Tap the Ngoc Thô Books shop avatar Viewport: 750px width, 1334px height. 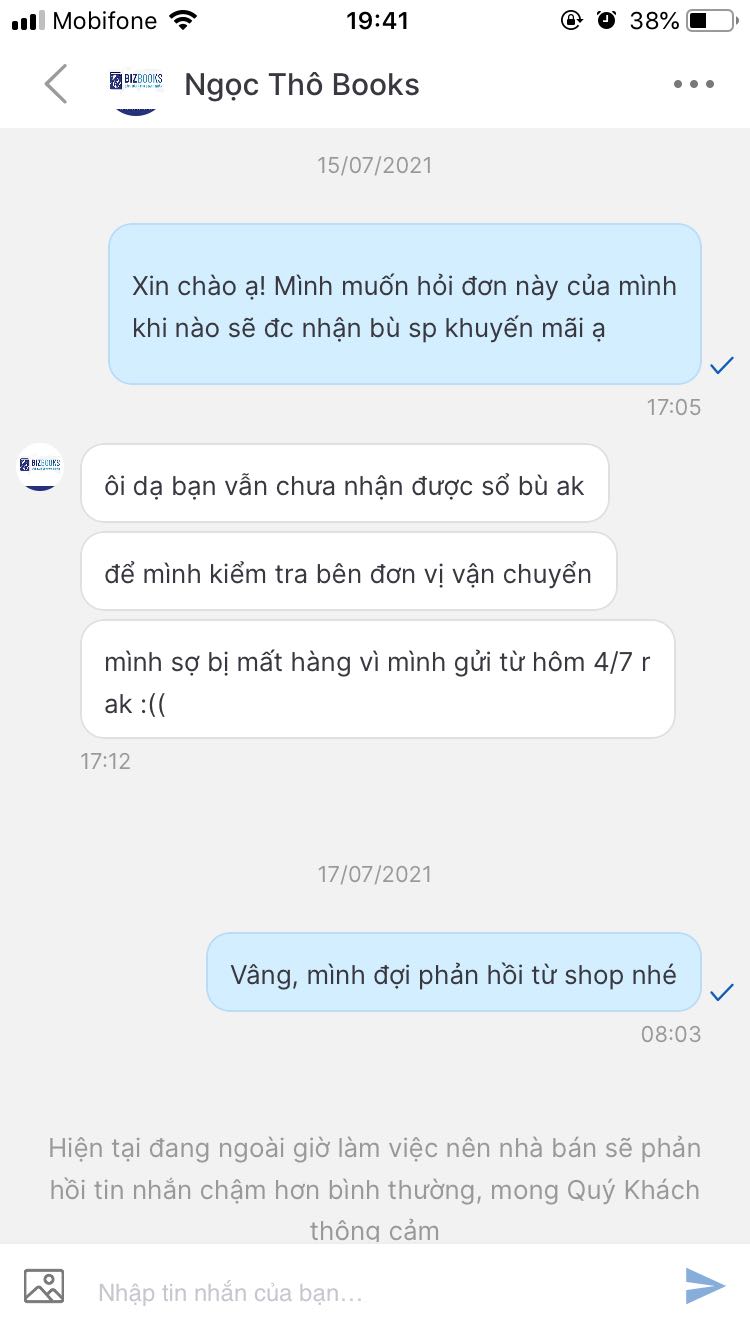[135, 84]
